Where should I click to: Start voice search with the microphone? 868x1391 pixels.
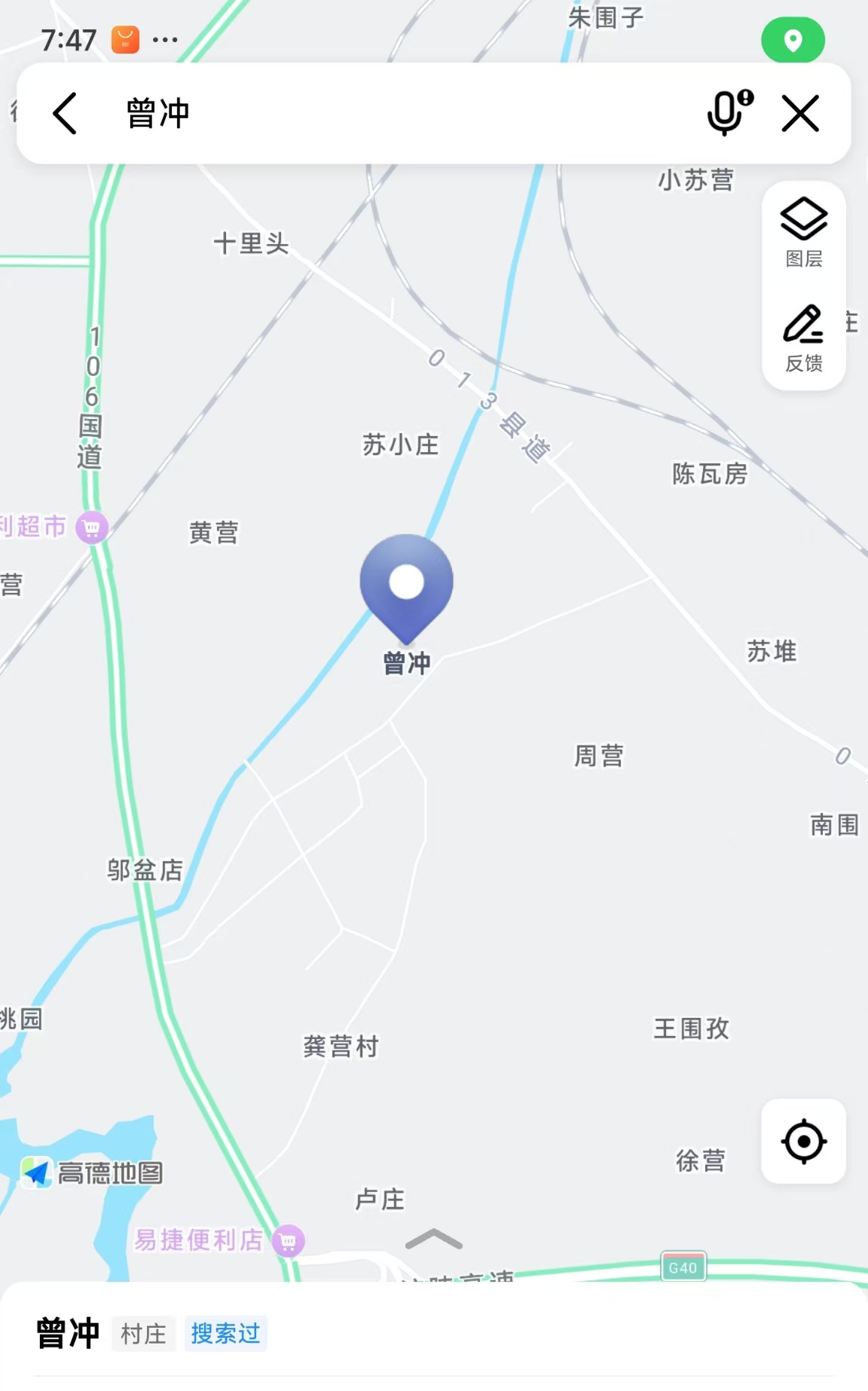pos(729,113)
